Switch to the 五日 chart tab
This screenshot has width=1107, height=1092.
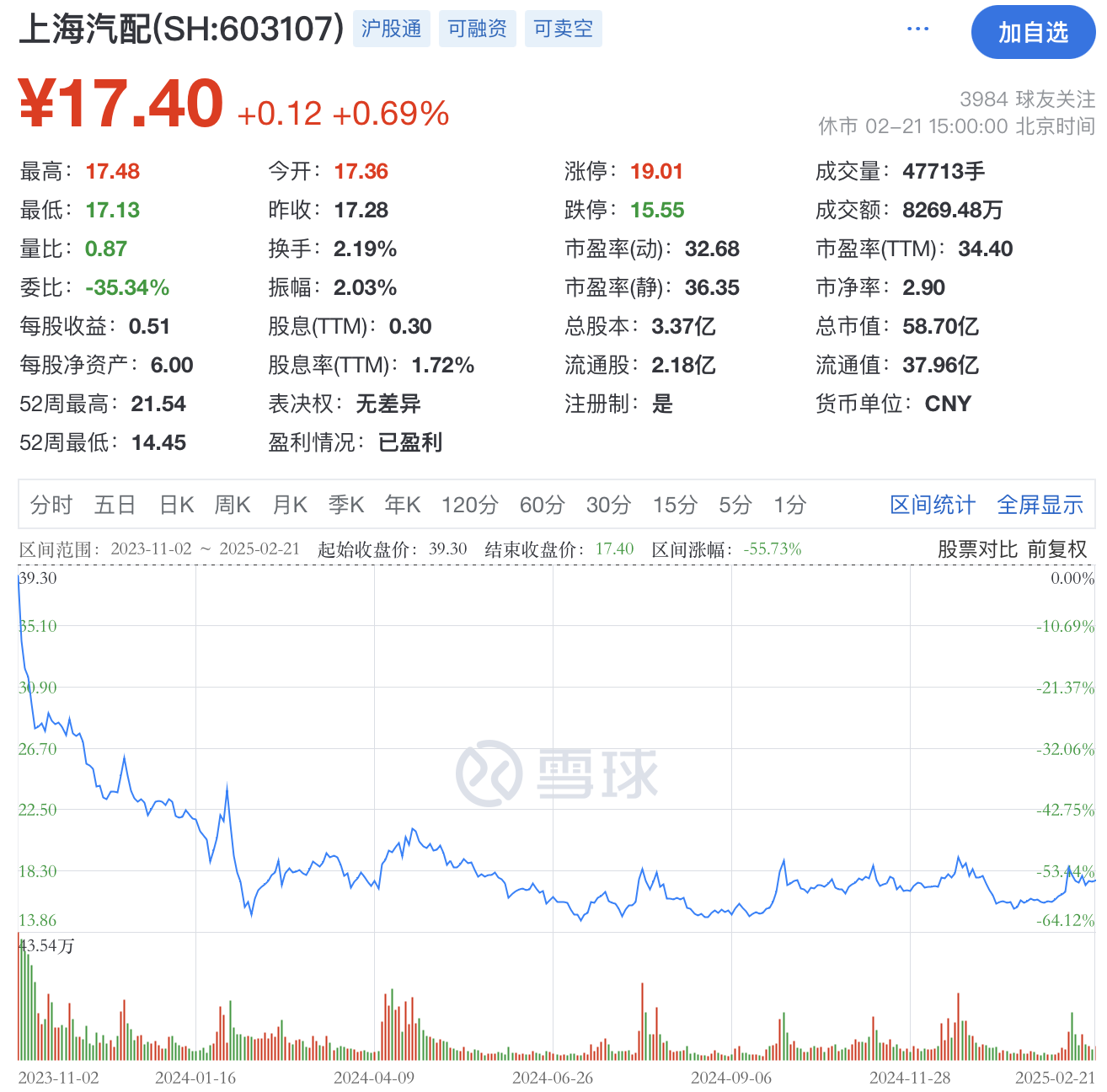[115, 505]
